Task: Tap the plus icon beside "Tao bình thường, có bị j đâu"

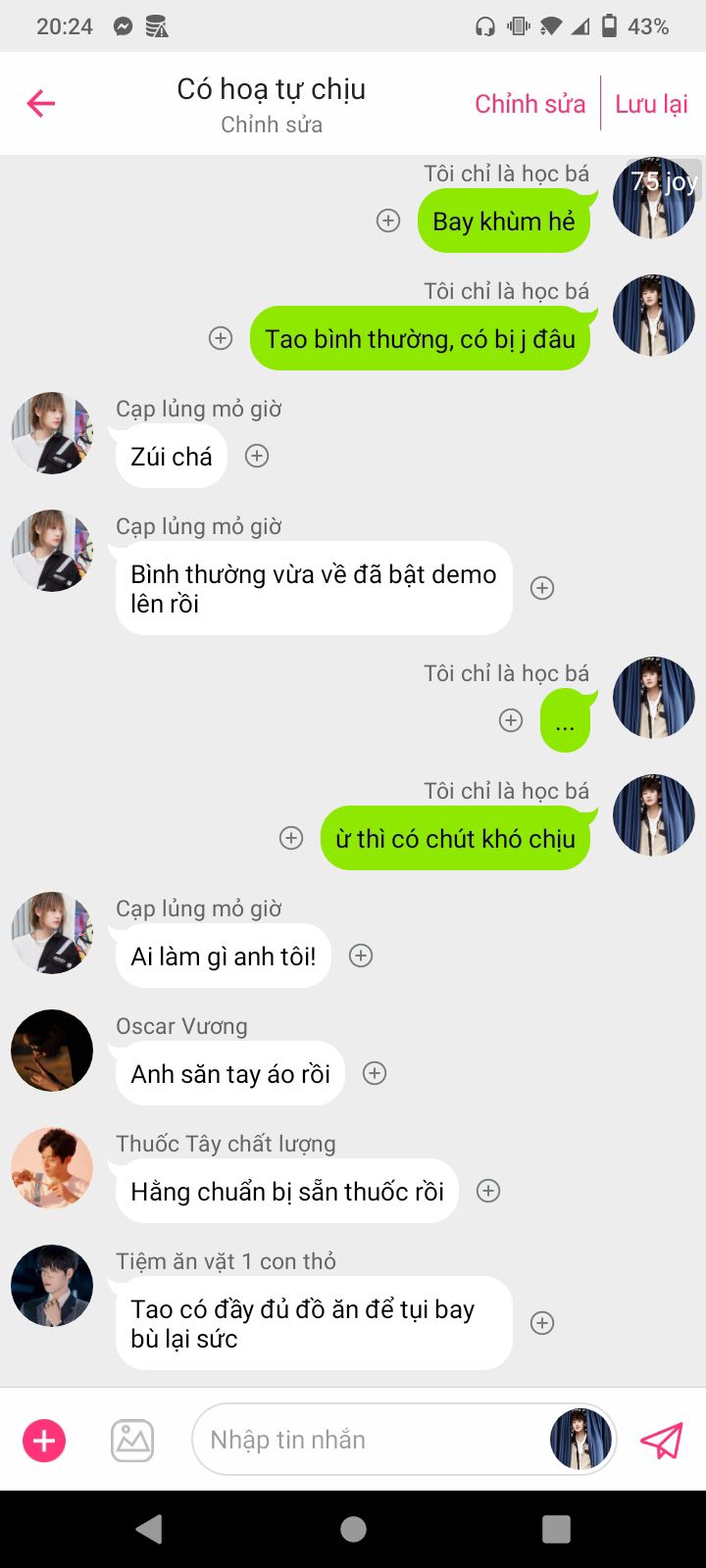Action: click(x=221, y=338)
